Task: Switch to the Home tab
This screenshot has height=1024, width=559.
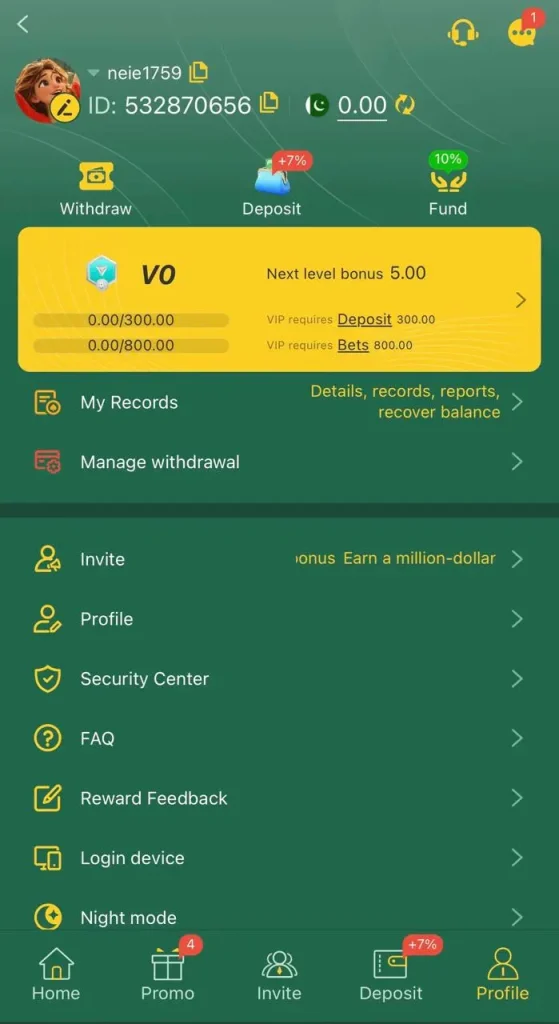Action: [x=56, y=974]
